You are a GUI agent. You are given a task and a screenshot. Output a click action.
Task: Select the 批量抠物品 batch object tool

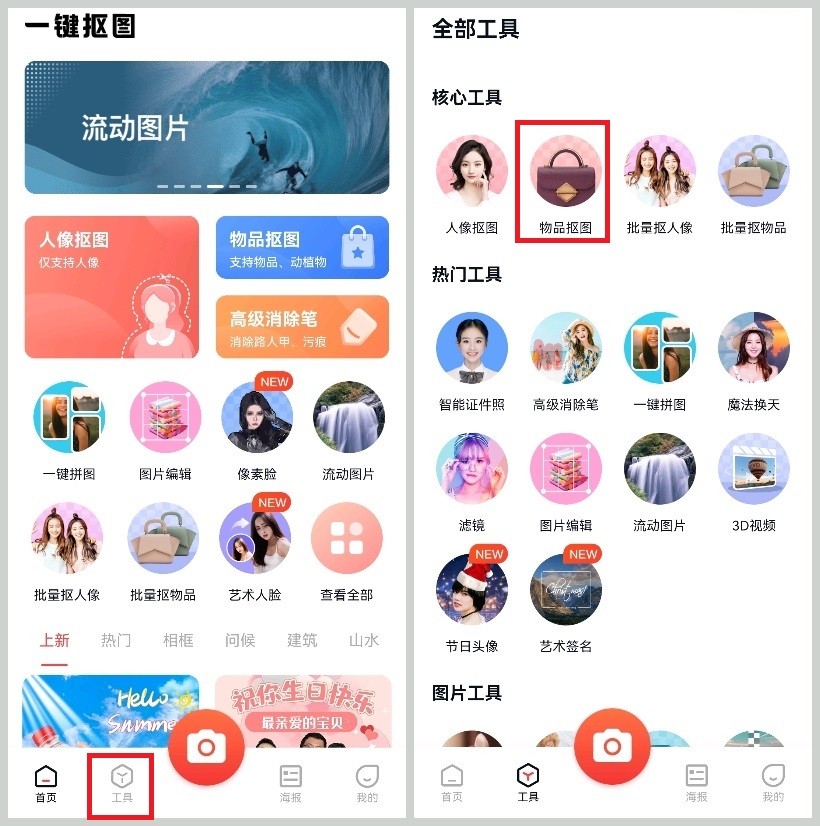[752, 180]
